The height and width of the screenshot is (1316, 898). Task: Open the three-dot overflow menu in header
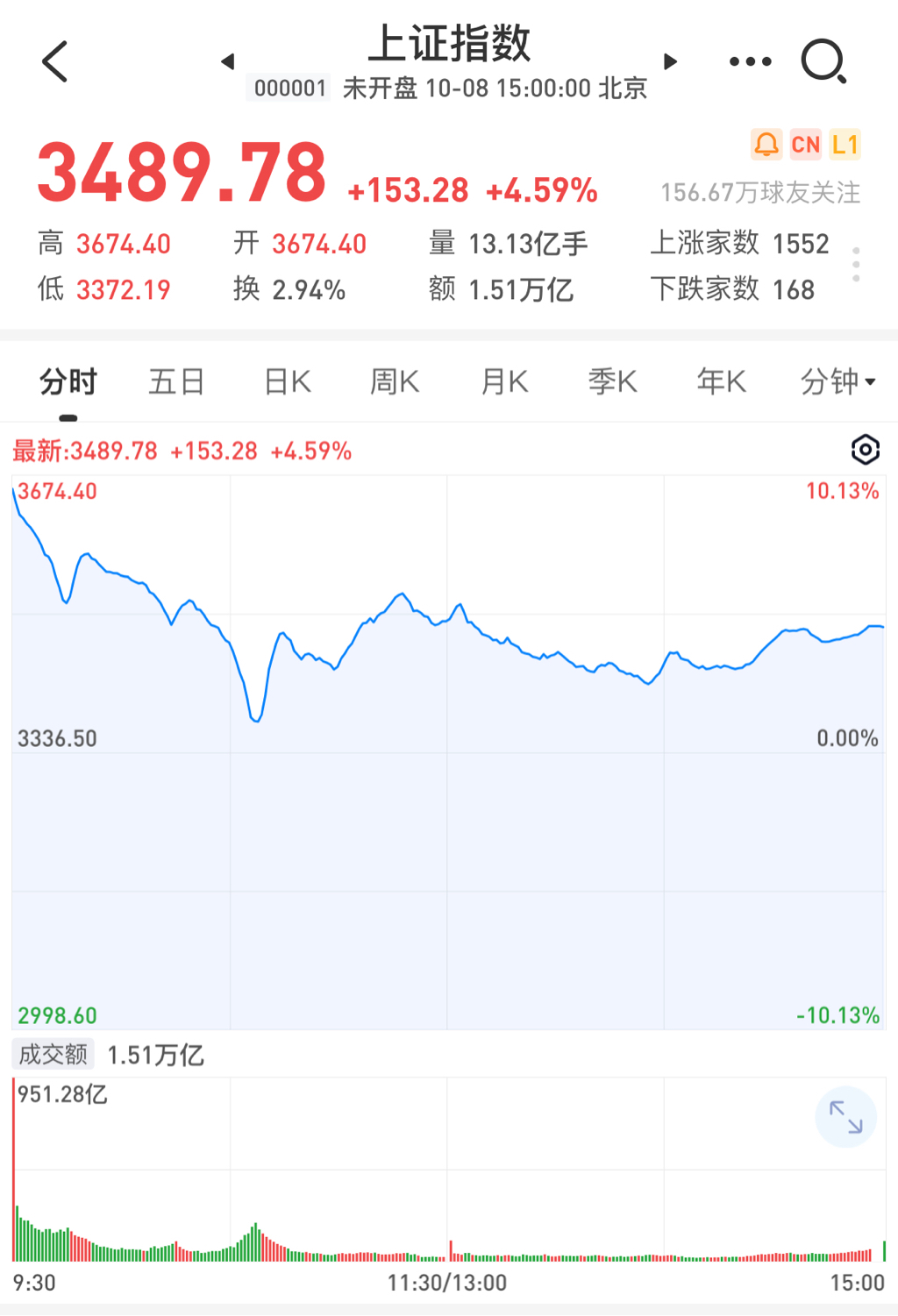751,61
